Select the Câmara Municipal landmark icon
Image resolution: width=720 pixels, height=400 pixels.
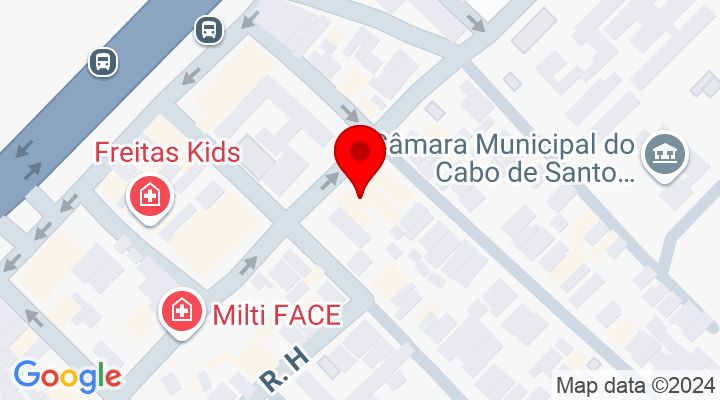pyautogui.click(x=665, y=154)
